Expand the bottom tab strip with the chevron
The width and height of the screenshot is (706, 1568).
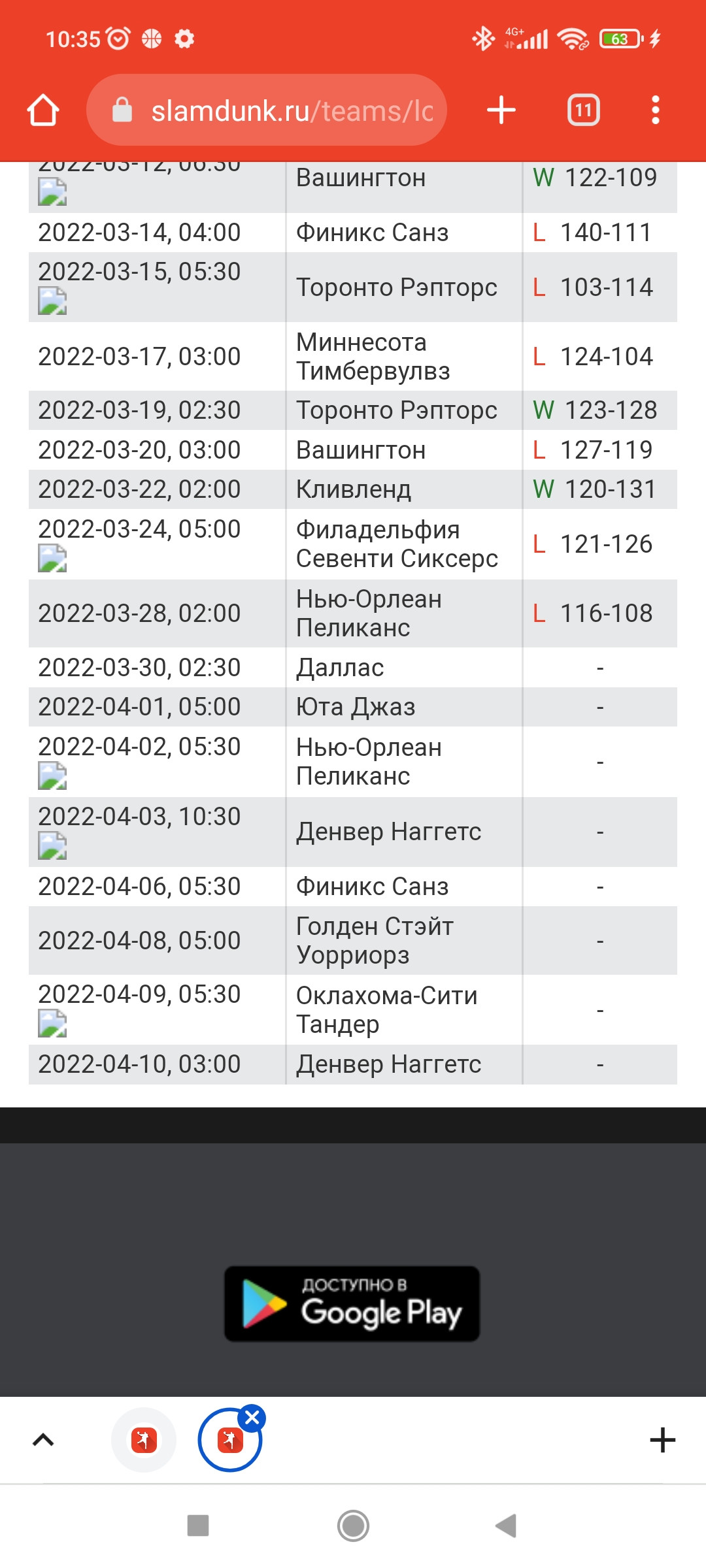point(43,1440)
